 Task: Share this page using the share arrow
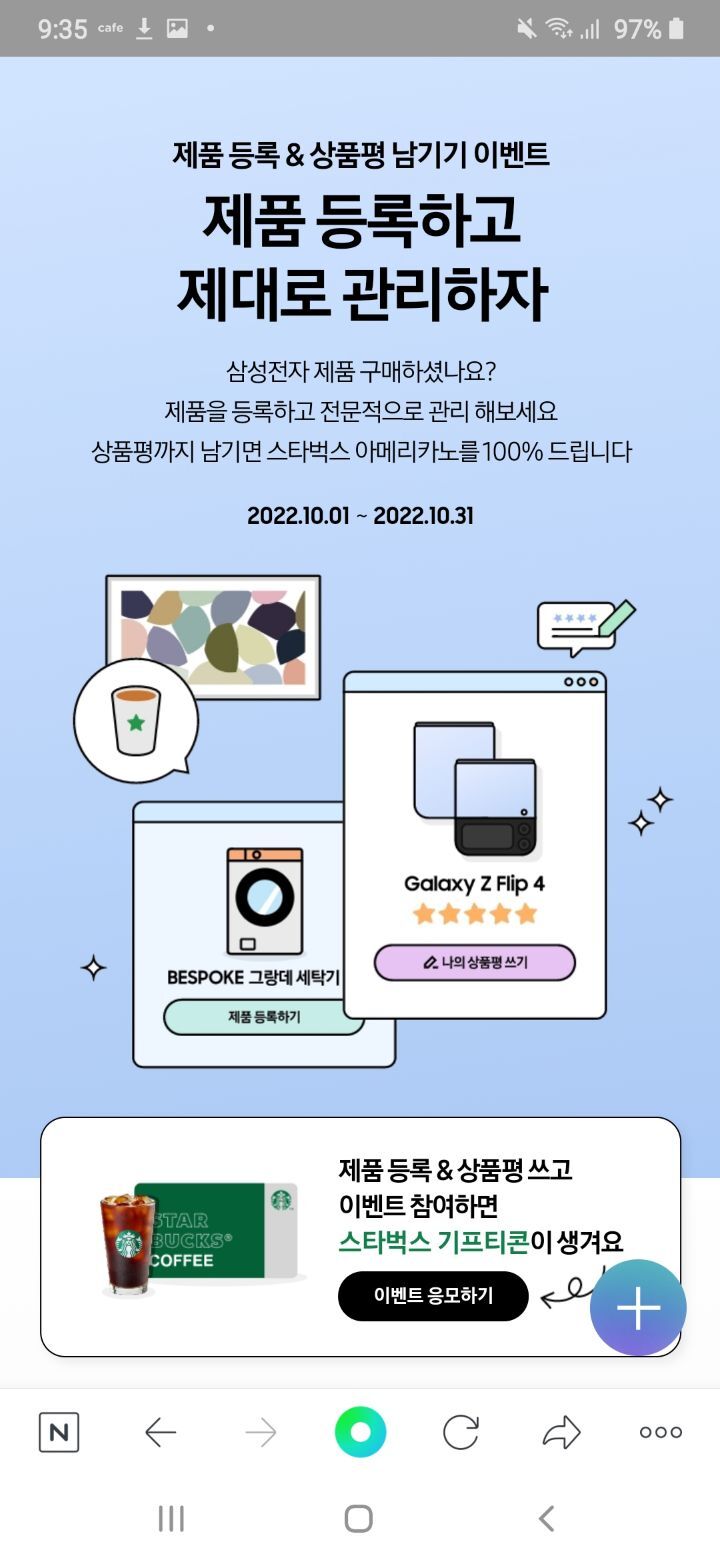pyautogui.click(x=561, y=1433)
